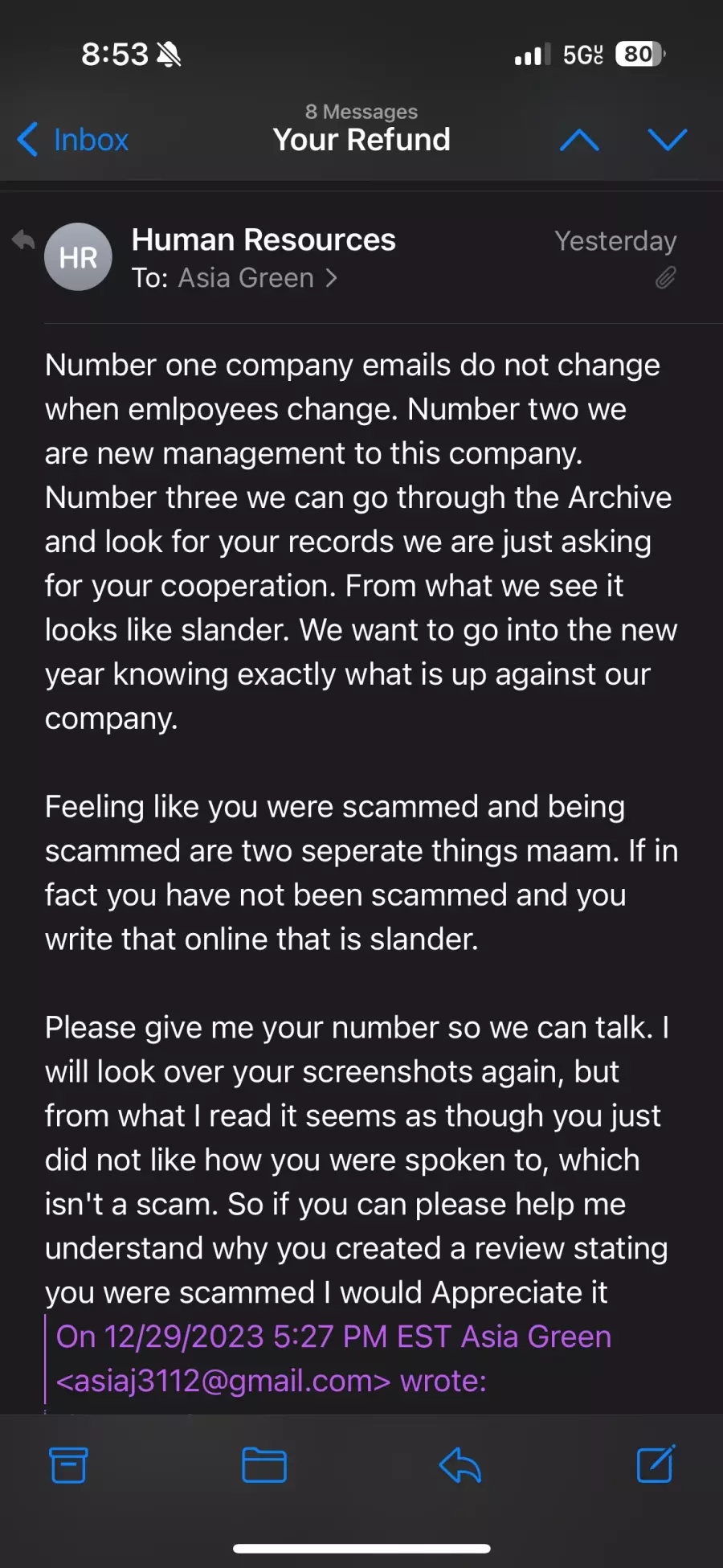This screenshot has width=723, height=1568.
Task: Reply to this email
Action: [x=460, y=1465]
